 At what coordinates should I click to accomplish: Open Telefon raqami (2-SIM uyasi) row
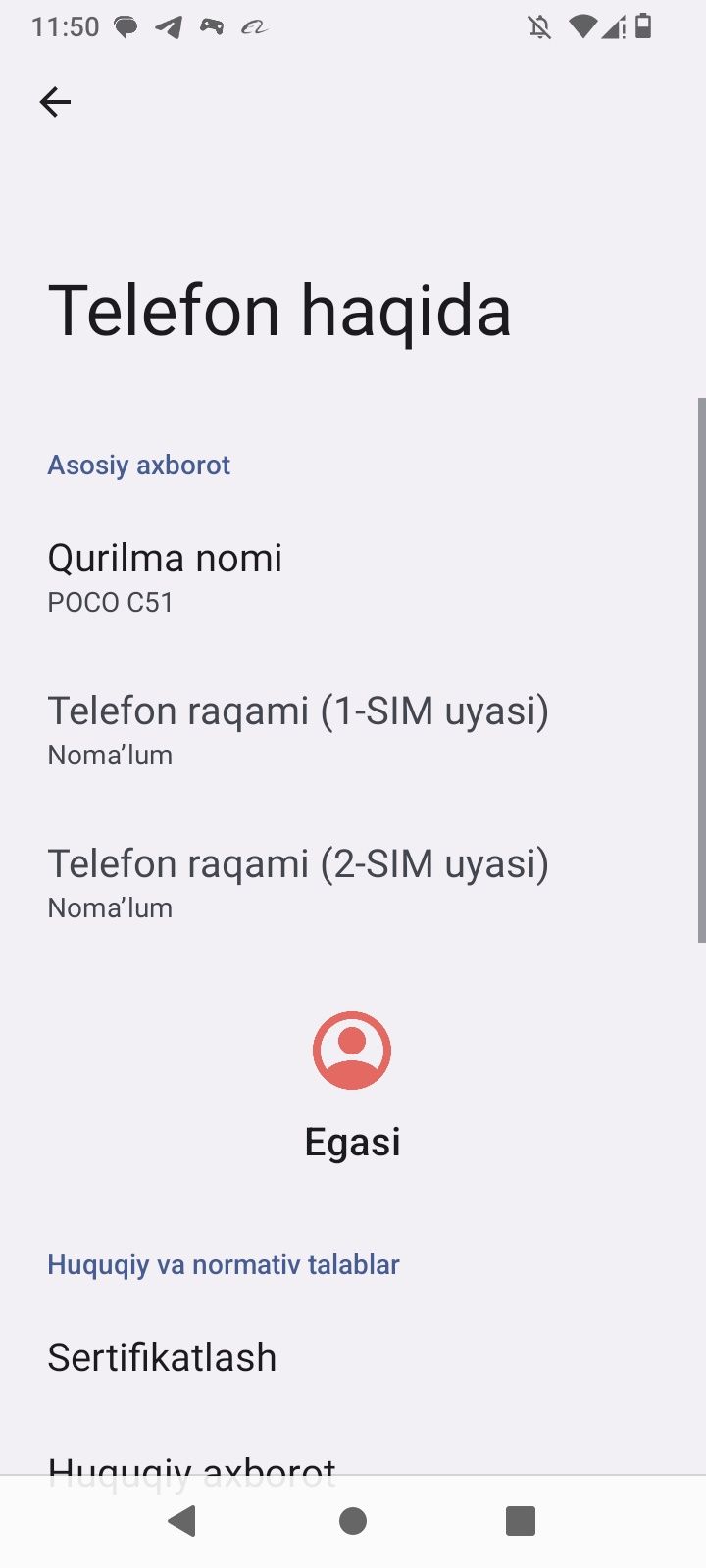pyautogui.click(x=353, y=884)
